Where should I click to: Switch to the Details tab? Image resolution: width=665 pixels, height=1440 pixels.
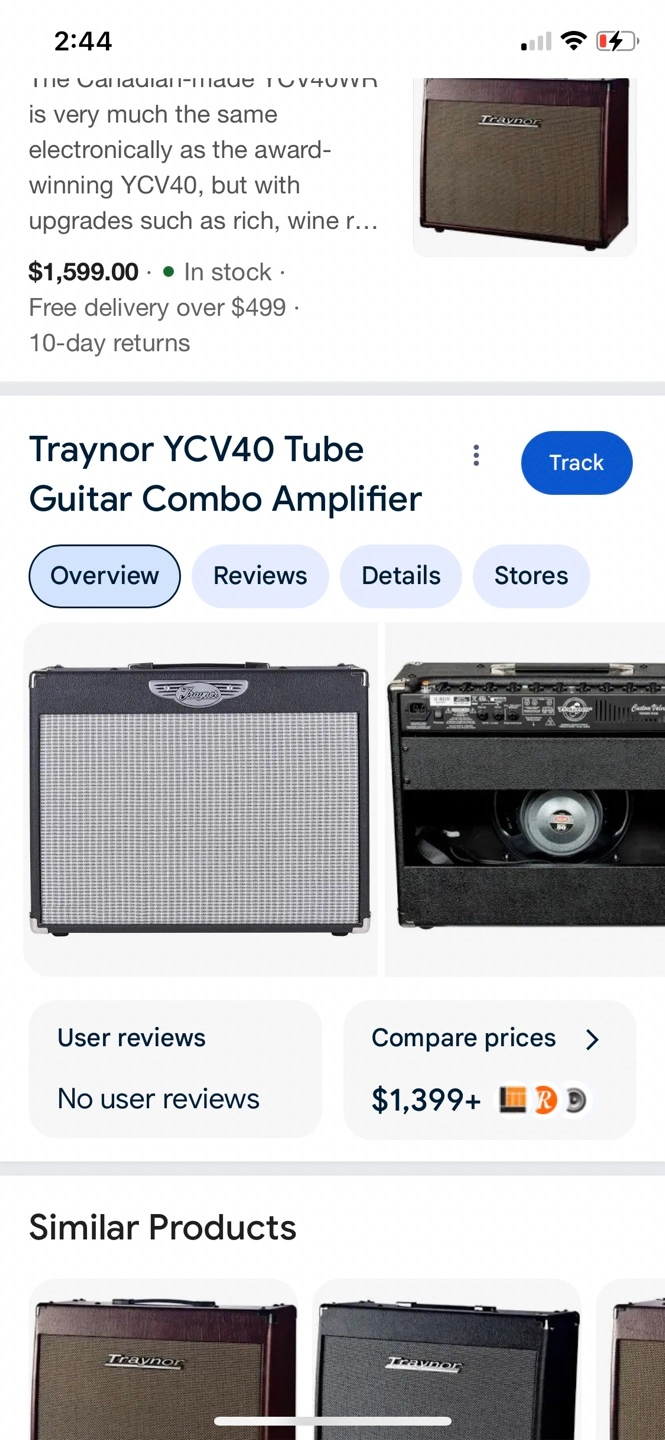(x=401, y=576)
